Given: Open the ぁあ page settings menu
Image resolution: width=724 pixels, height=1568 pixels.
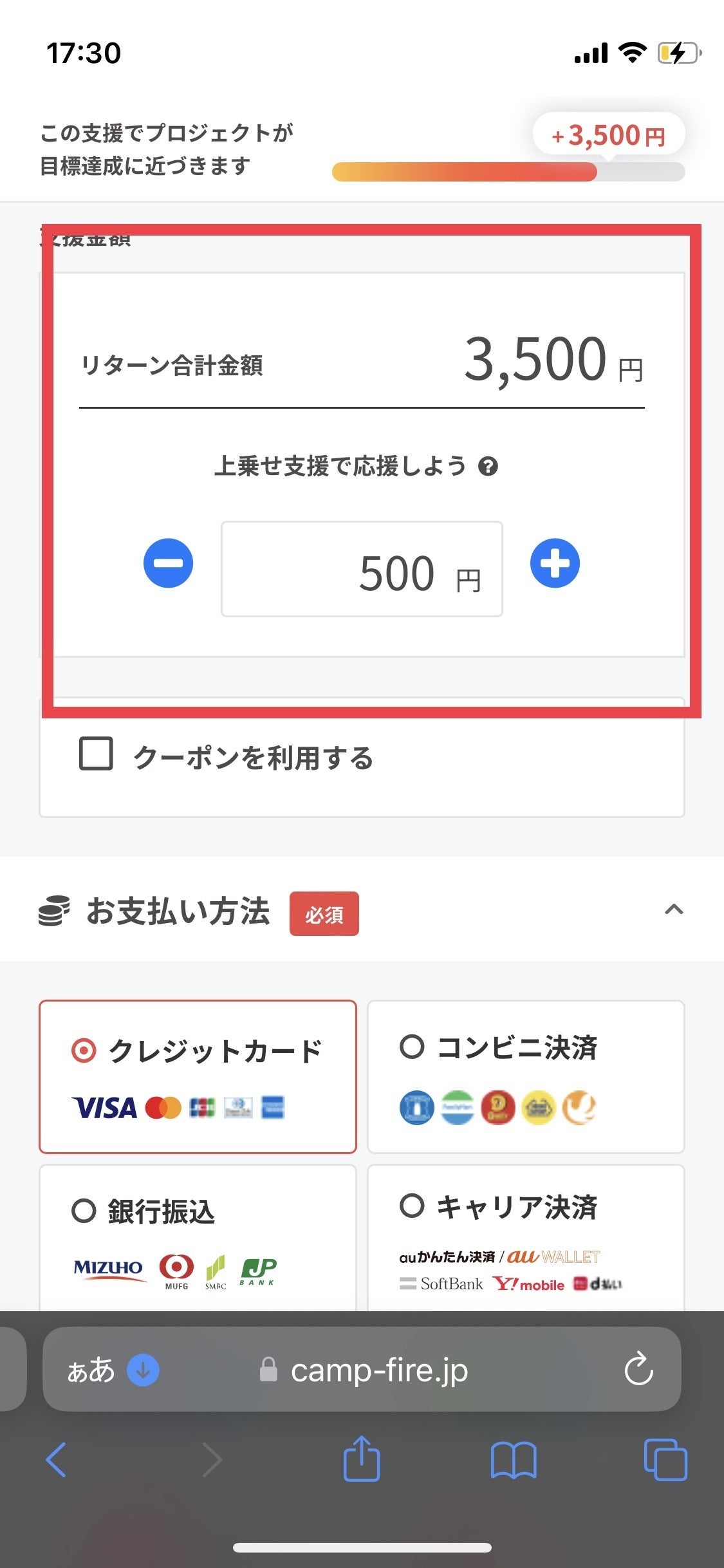Looking at the screenshot, I should pos(91,1370).
